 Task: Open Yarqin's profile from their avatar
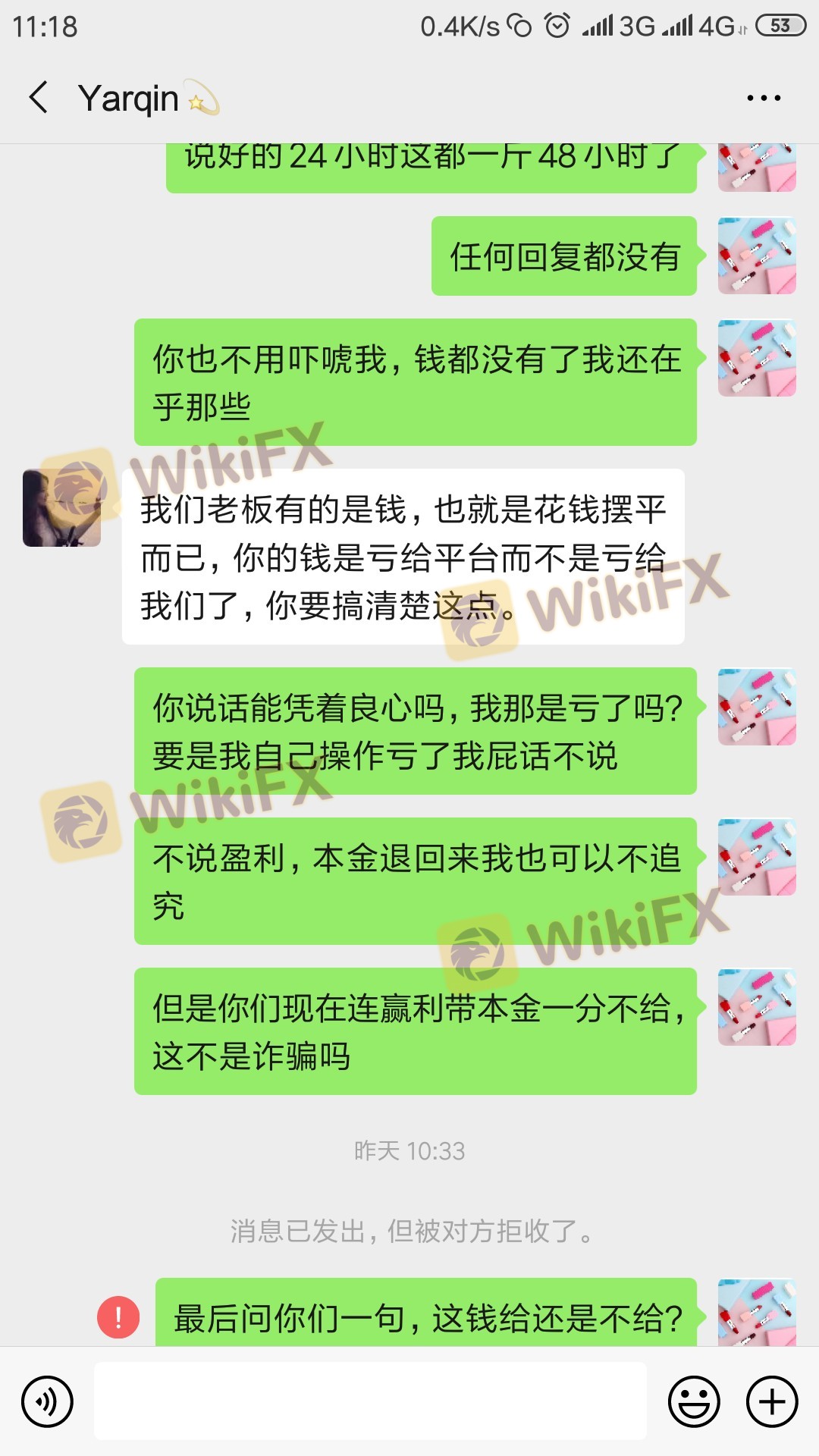point(62,508)
